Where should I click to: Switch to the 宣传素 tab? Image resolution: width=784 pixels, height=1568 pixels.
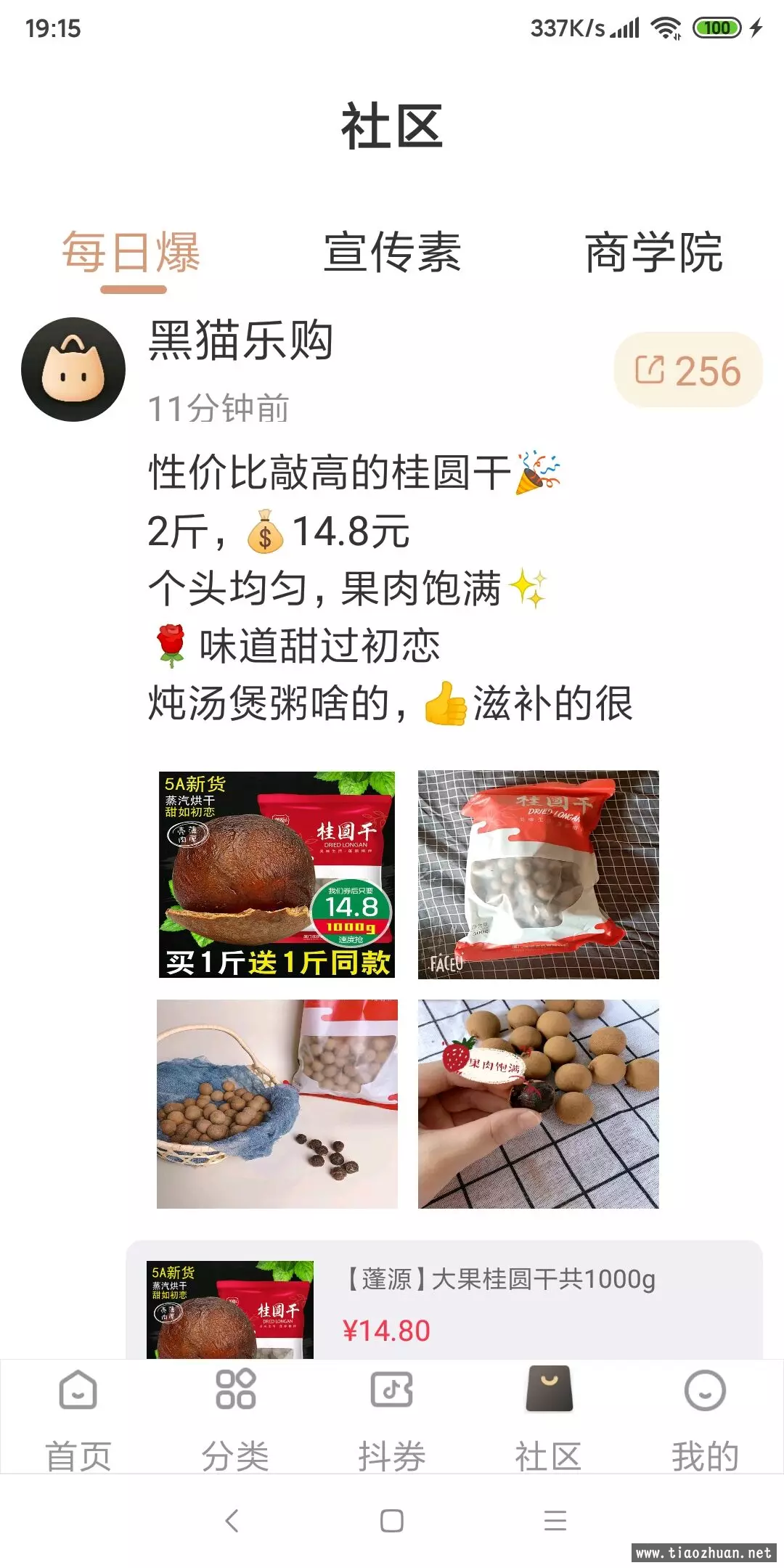[392, 253]
